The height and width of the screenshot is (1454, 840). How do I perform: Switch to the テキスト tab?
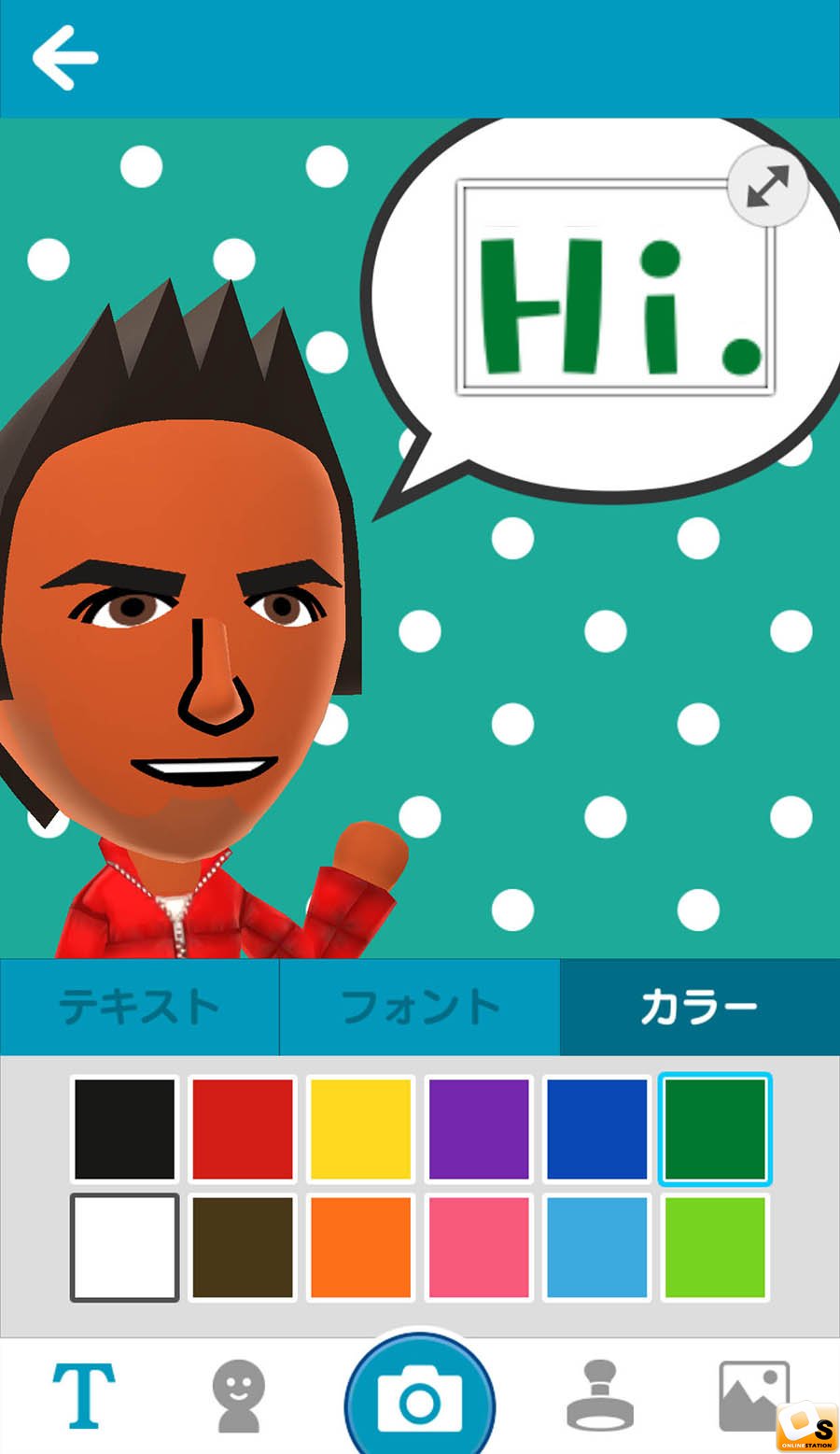(x=139, y=1007)
